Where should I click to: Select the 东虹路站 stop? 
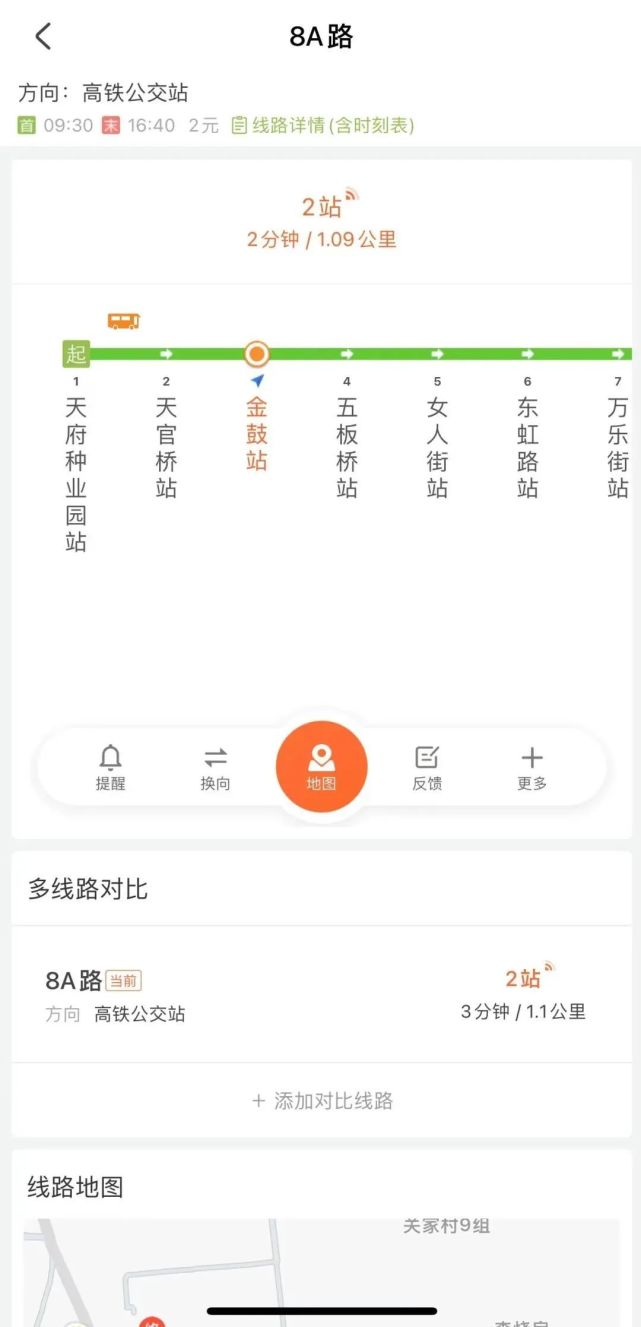(527, 447)
